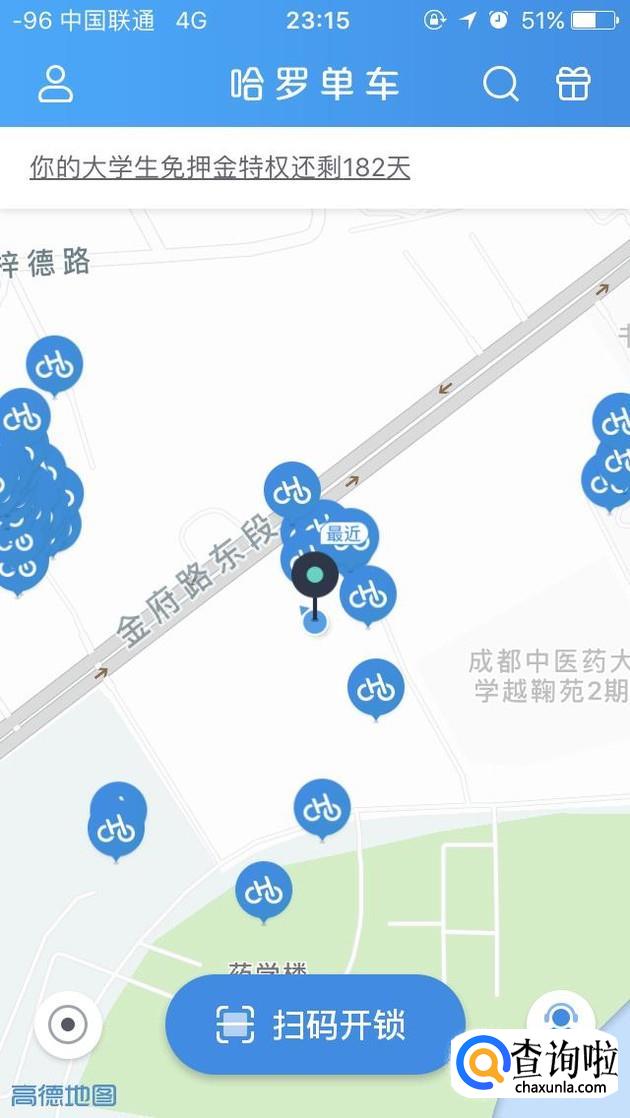Open customer service headset icon
Image resolution: width=630 pixels, height=1118 pixels.
561,1016
